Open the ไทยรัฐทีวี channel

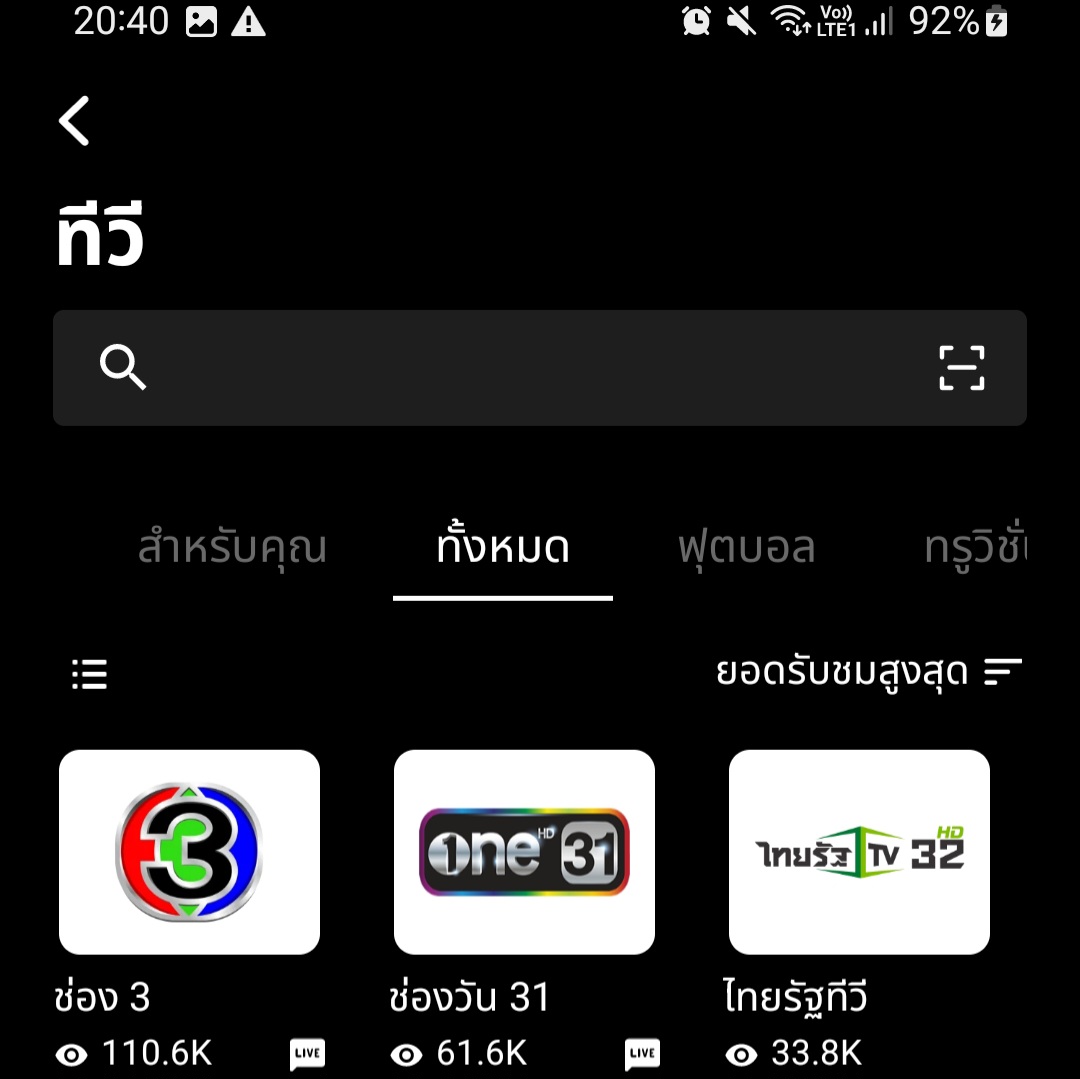[859, 852]
